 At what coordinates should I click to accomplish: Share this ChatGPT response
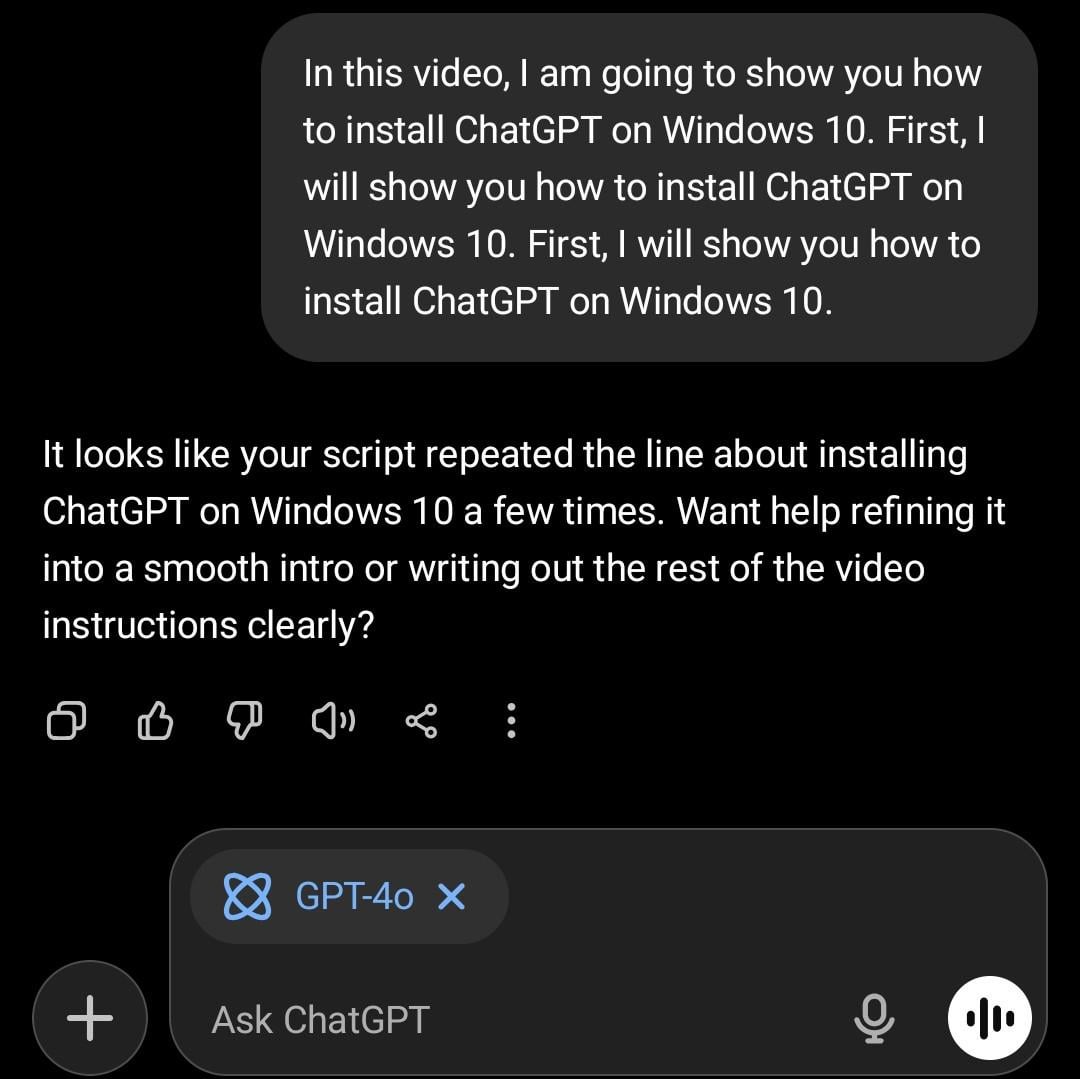(421, 720)
